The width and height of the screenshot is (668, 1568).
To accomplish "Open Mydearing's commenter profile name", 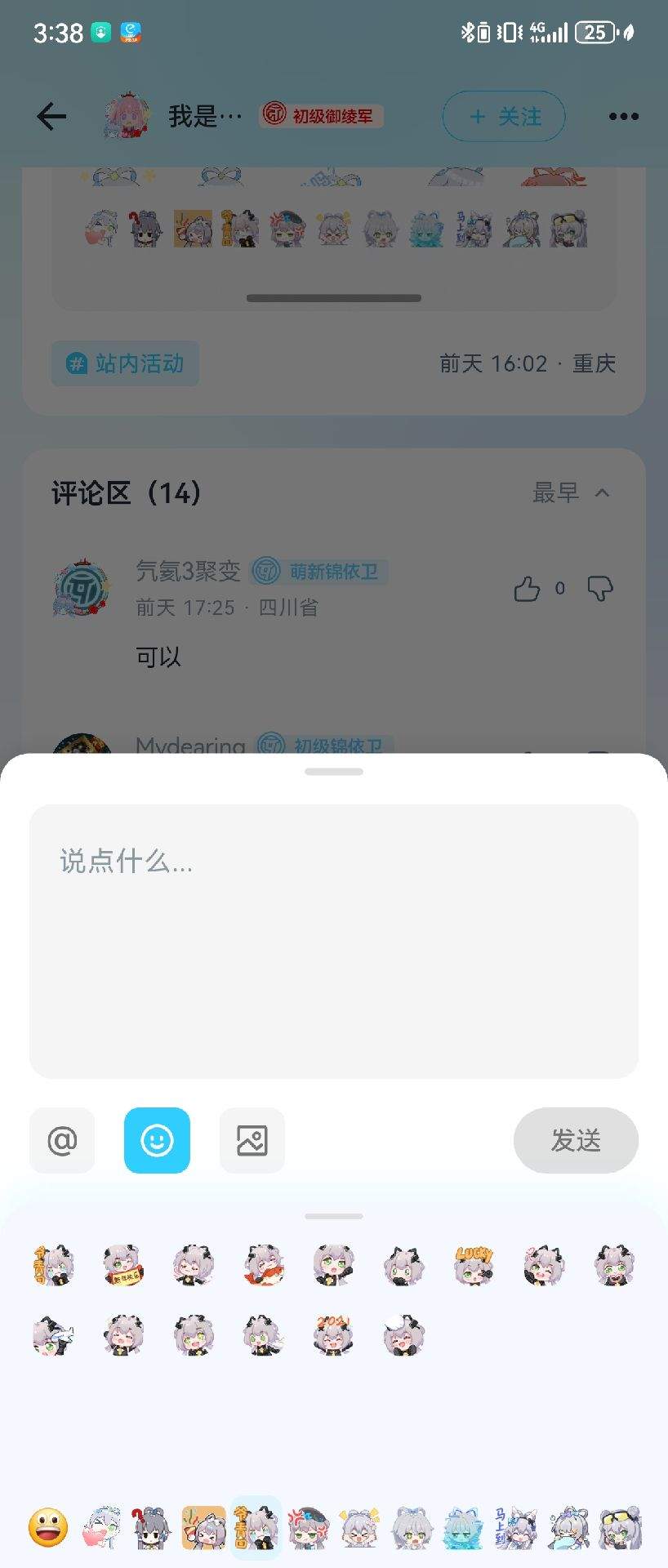I will click(x=191, y=746).
